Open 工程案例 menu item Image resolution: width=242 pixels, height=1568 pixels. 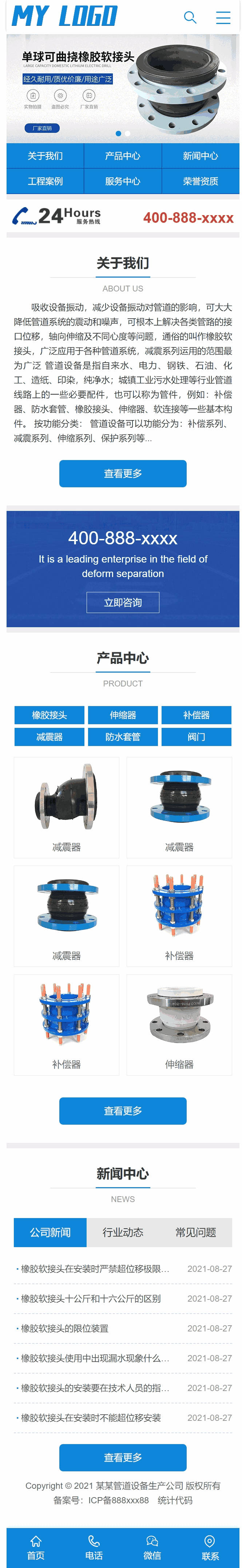[45, 181]
